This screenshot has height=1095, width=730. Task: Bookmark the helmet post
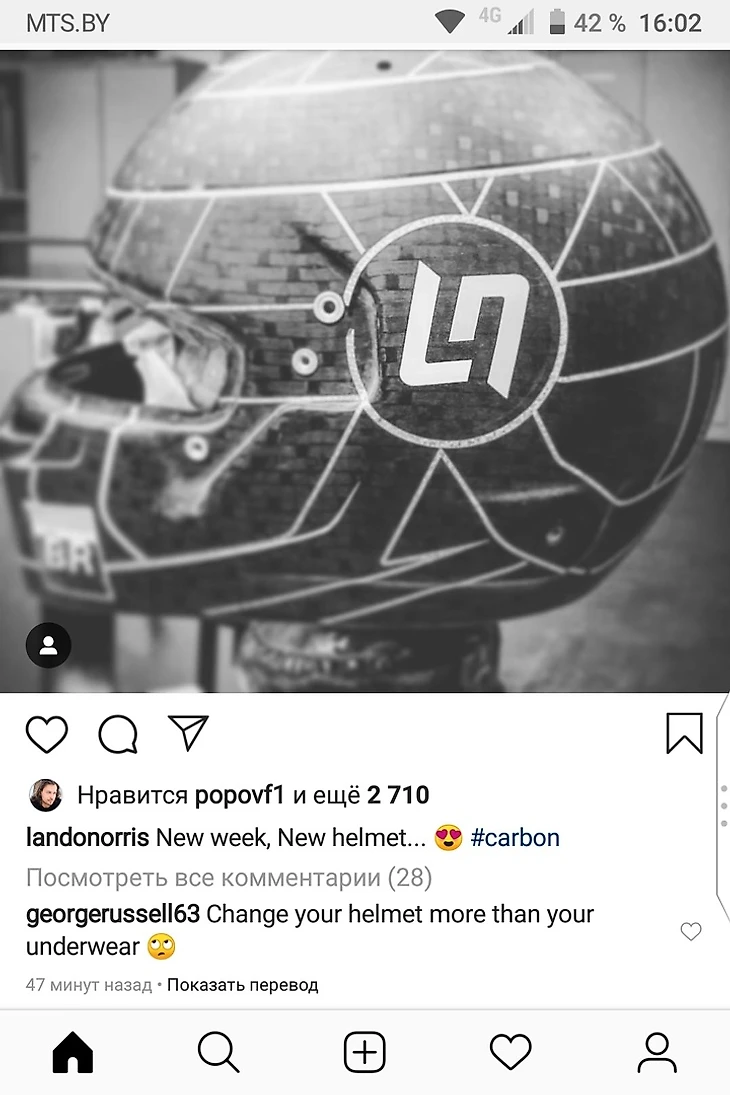coord(684,734)
